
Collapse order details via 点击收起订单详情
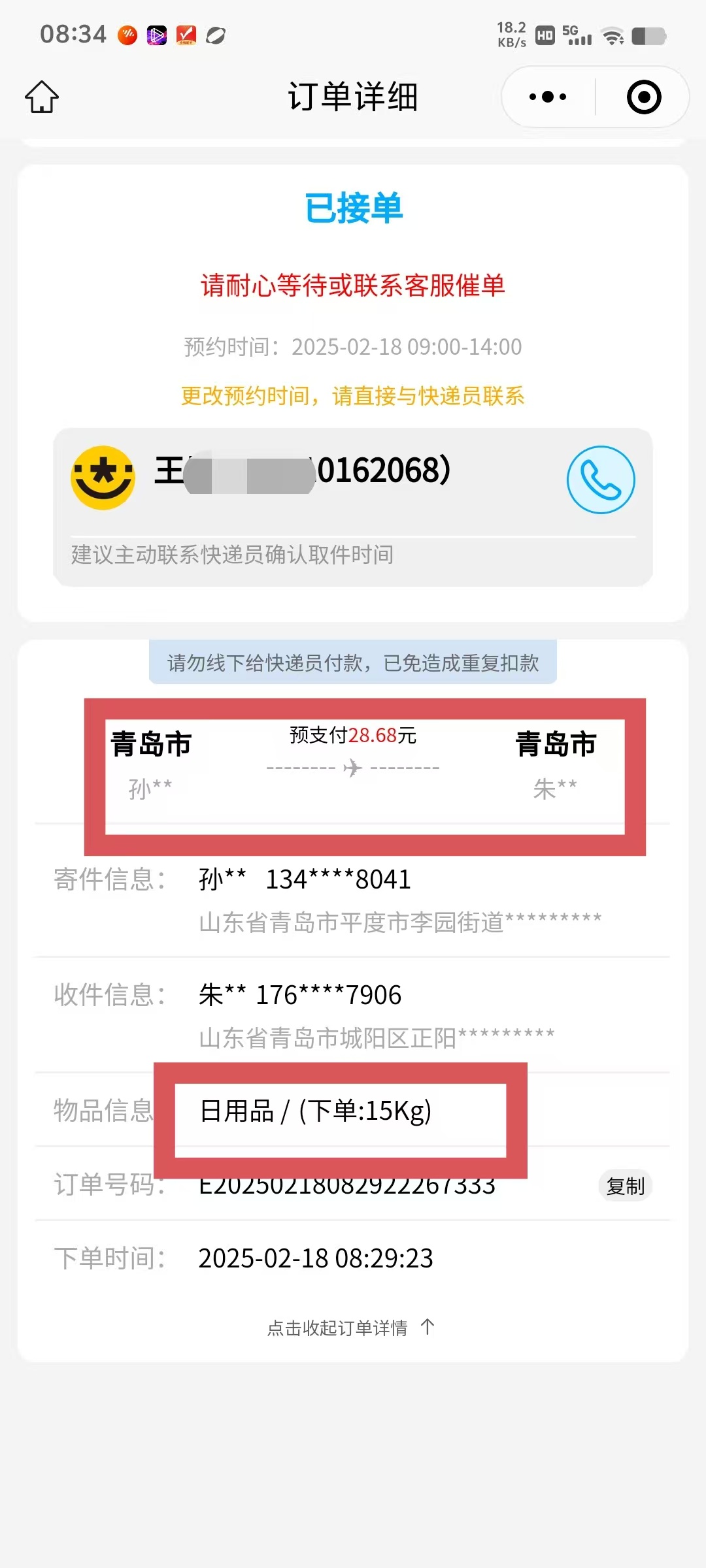click(x=352, y=1328)
